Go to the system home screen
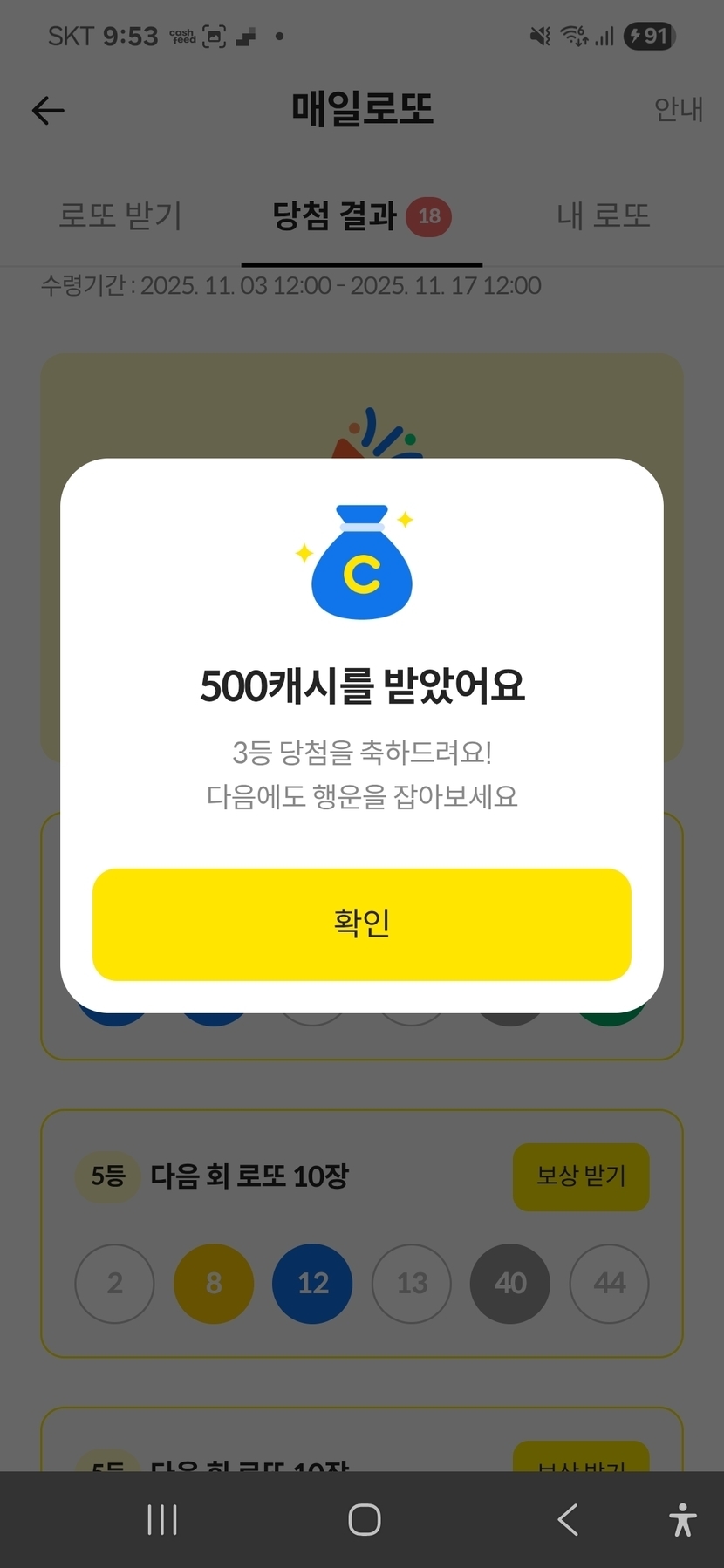The height and width of the screenshot is (1568, 724). click(364, 1520)
